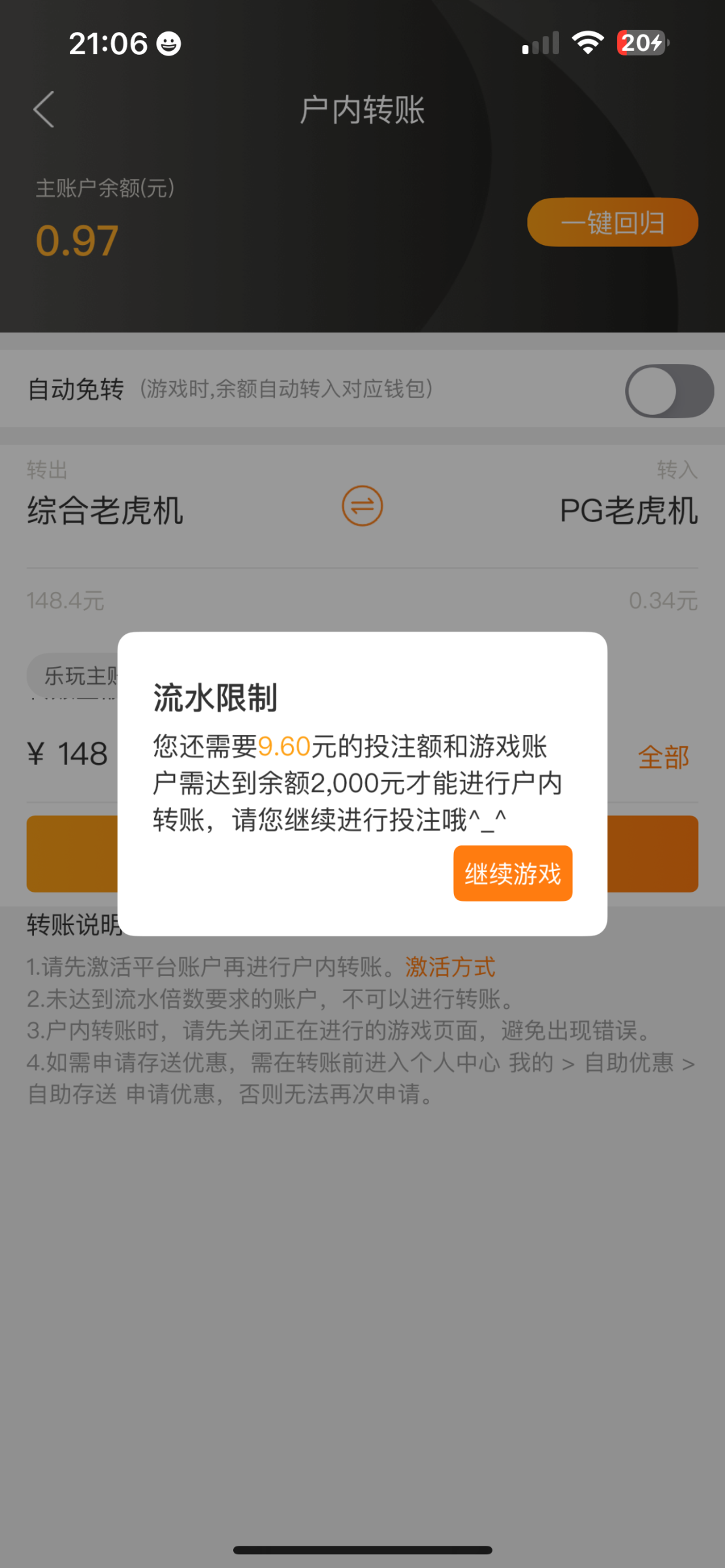
Task: Tap the smiley emoji in status bar
Action: (170, 43)
